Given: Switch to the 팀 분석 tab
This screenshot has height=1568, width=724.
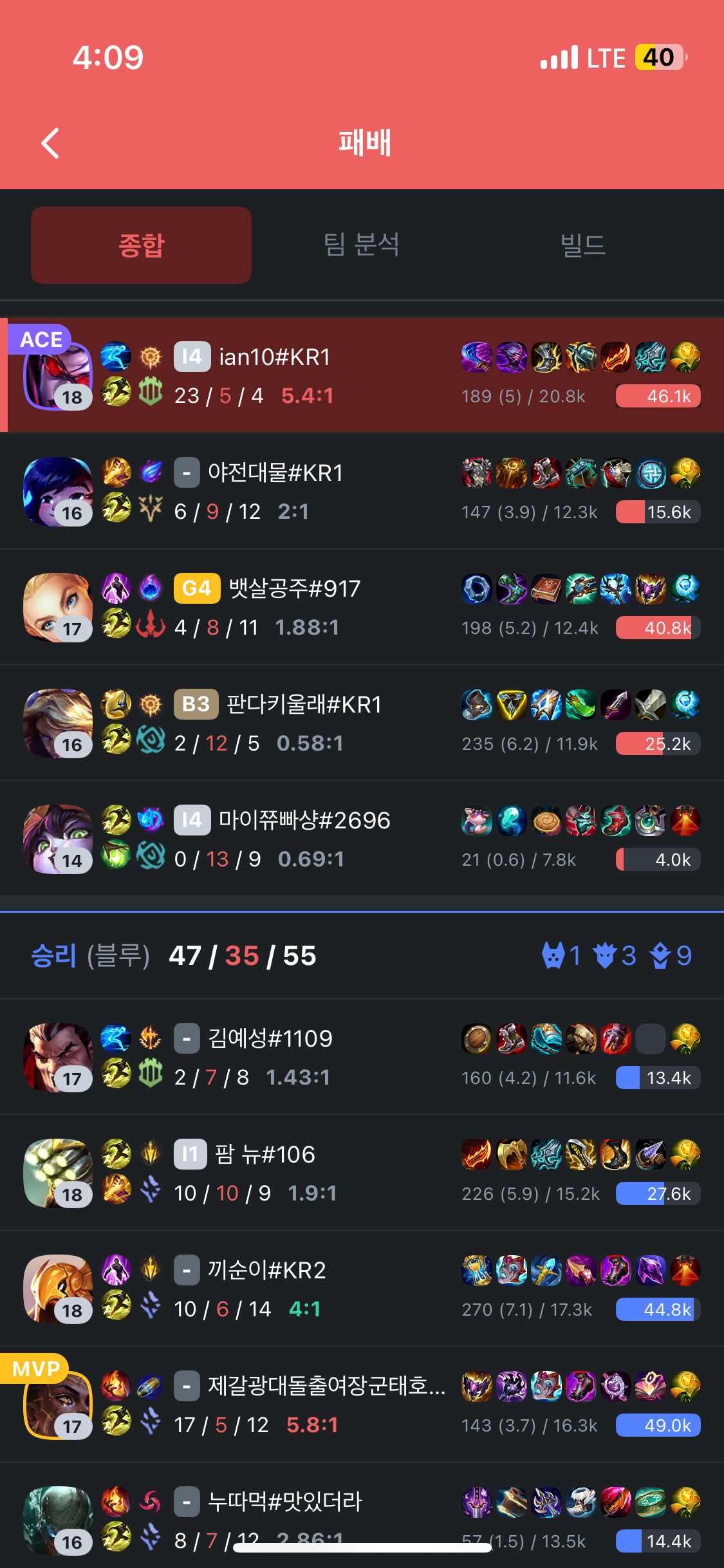Looking at the screenshot, I should [361, 245].
